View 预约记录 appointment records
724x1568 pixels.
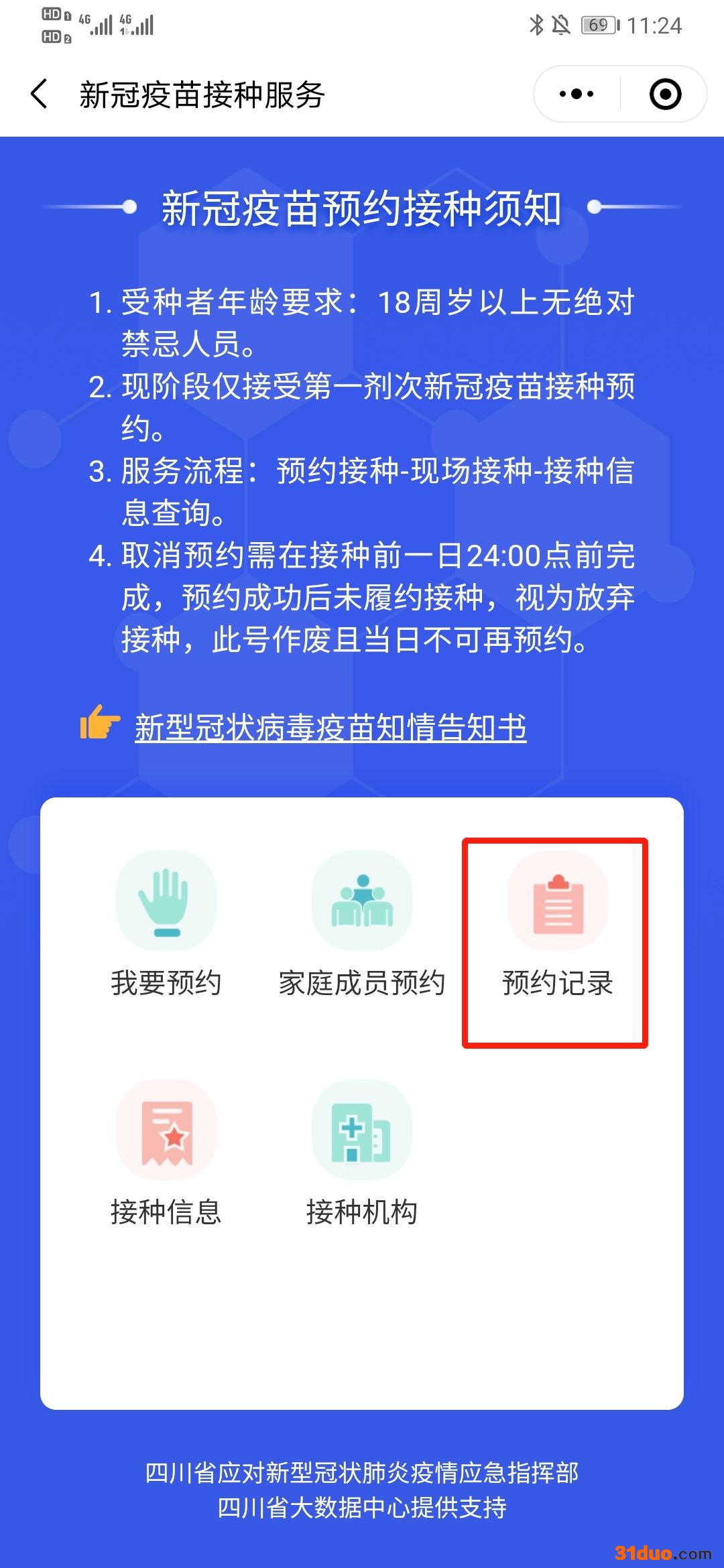pyautogui.click(x=557, y=925)
